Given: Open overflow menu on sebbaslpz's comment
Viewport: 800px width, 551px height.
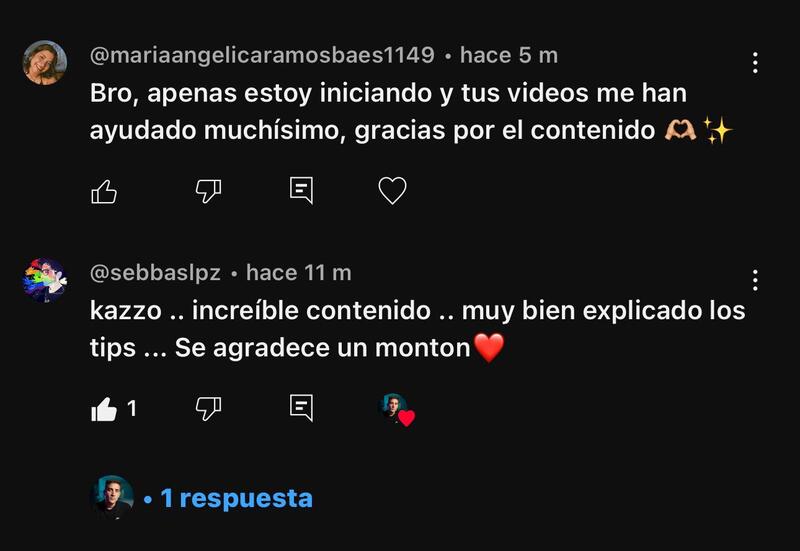Looking at the screenshot, I should pyautogui.click(x=755, y=280).
